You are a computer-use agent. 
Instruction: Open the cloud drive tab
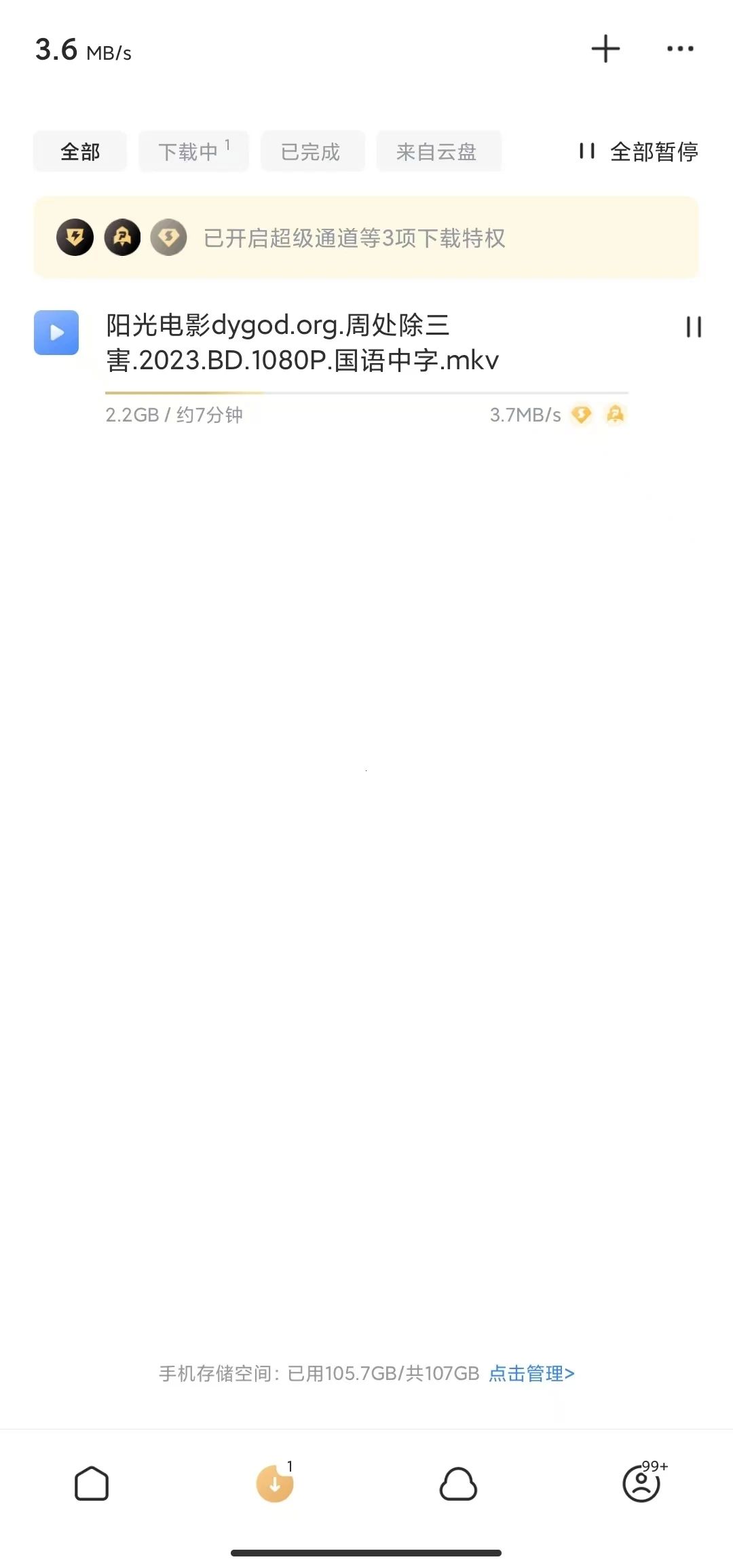click(458, 1483)
